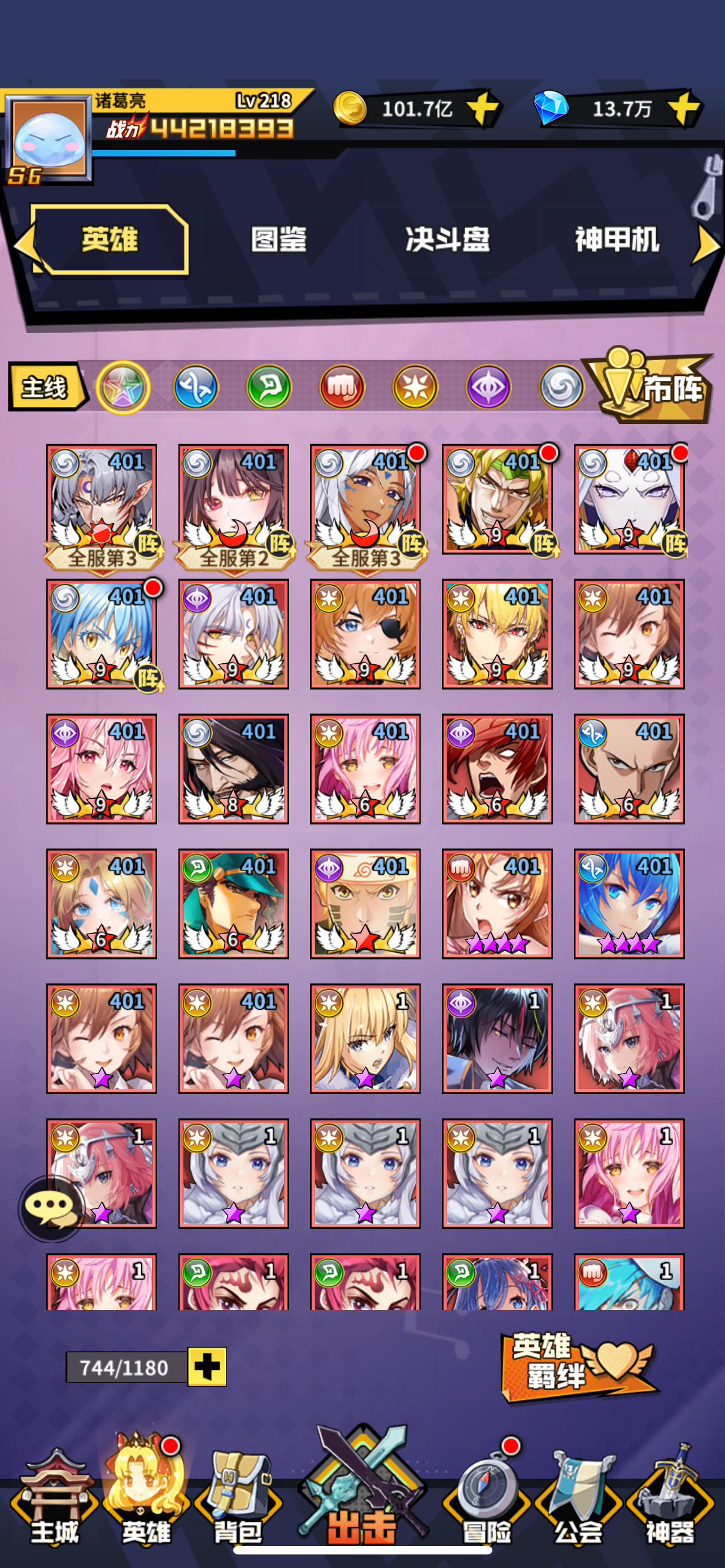Viewport: 725px width, 1568px height.
Task: Show all hero types with rainbow star
Action: [124, 387]
